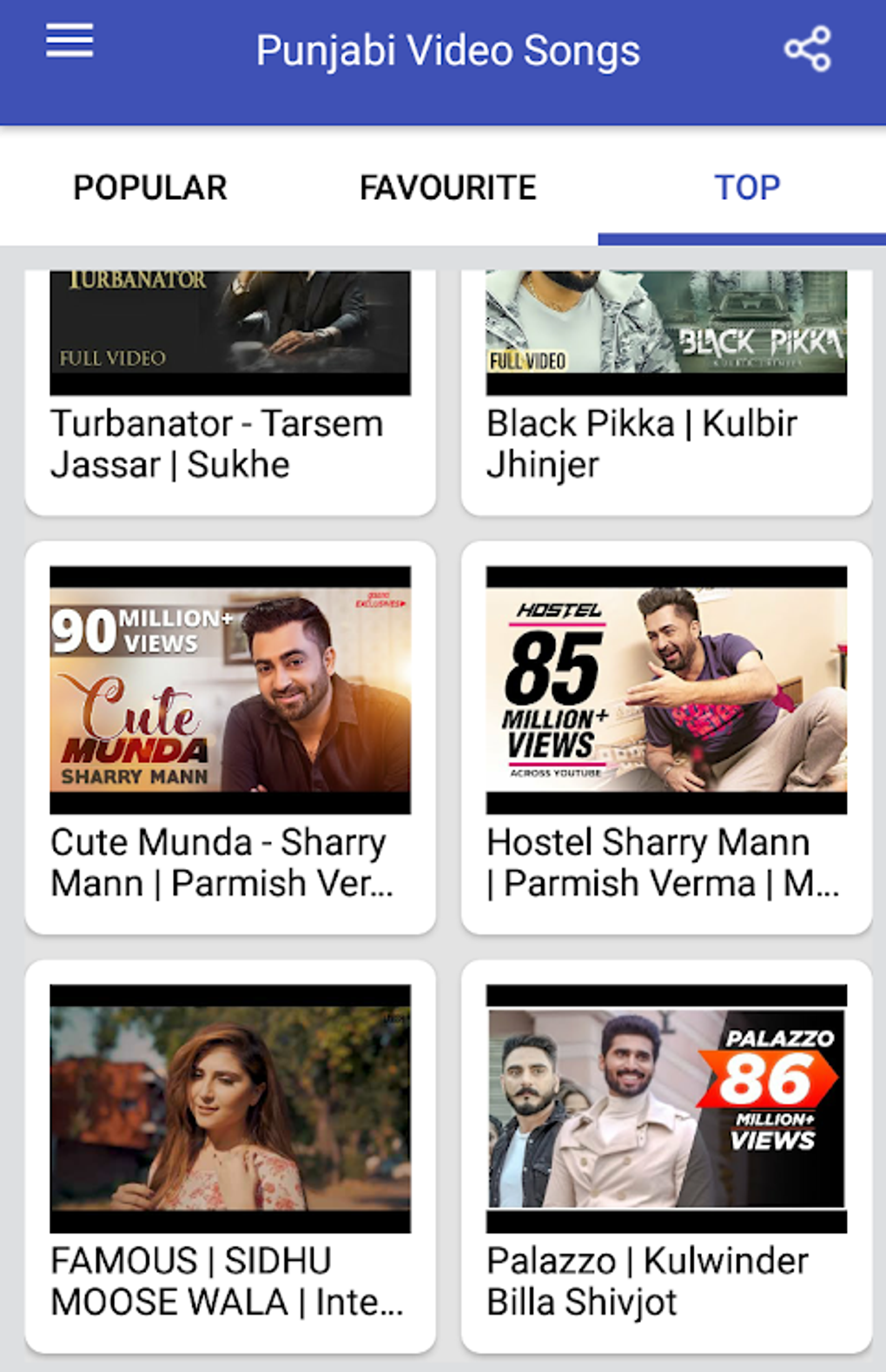The width and height of the screenshot is (886, 1372).
Task: Share the app via share icon
Action: point(808,50)
